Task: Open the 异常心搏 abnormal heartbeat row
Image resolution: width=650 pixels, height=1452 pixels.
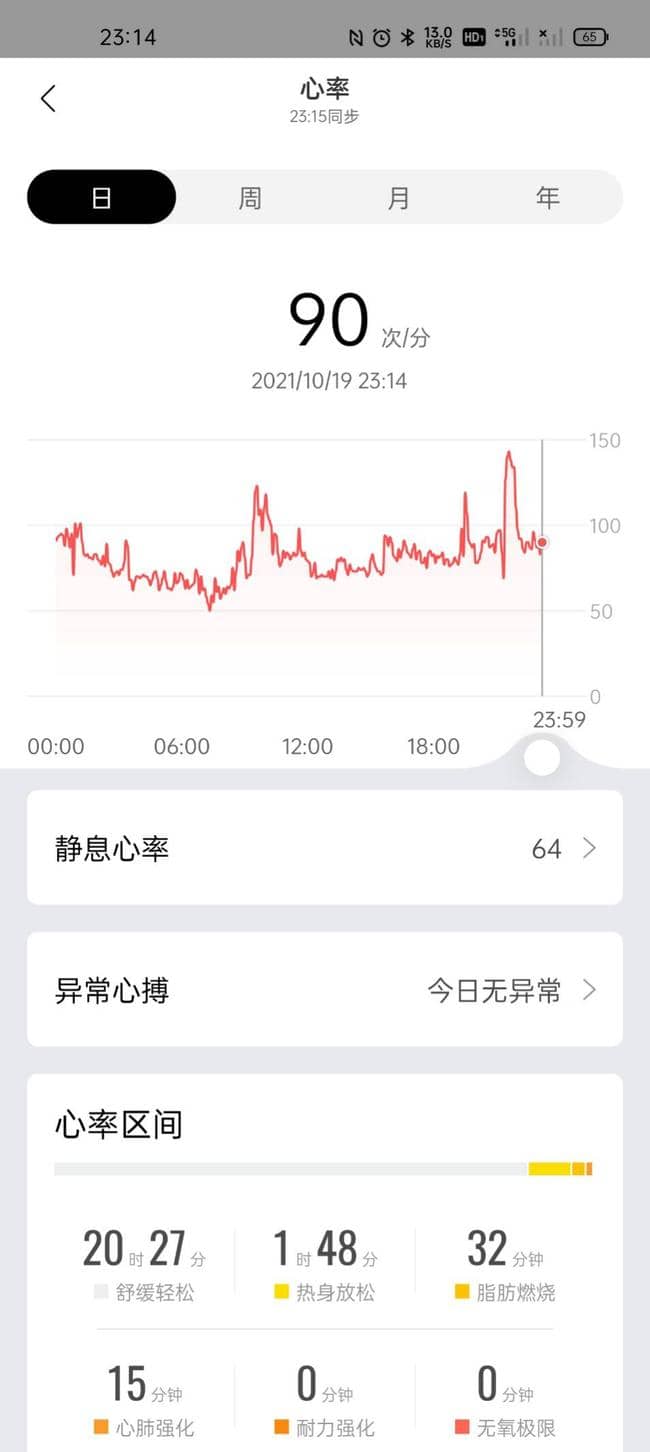Action: tap(325, 990)
